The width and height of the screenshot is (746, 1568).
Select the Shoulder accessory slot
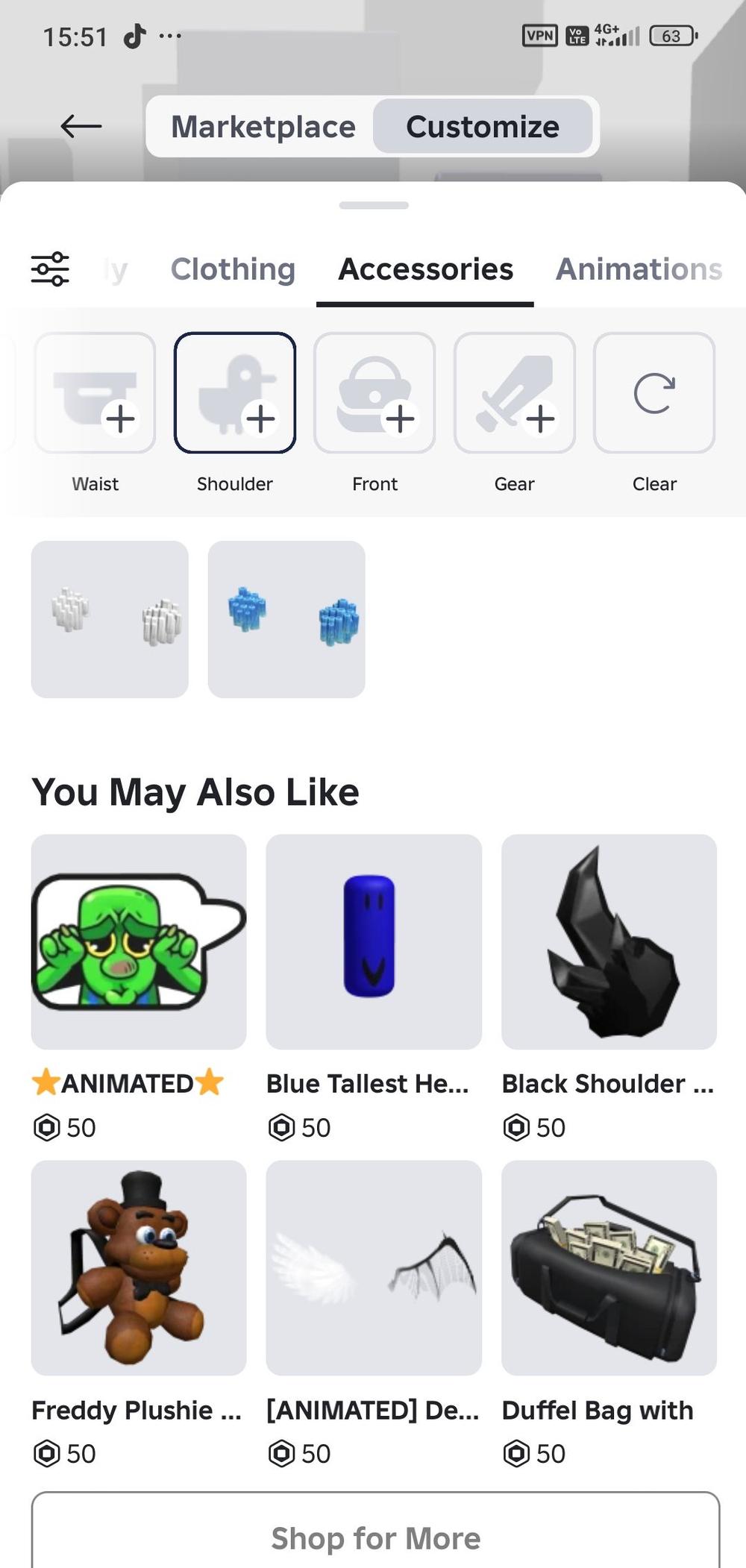pyautogui.click(x=235, y=393)
